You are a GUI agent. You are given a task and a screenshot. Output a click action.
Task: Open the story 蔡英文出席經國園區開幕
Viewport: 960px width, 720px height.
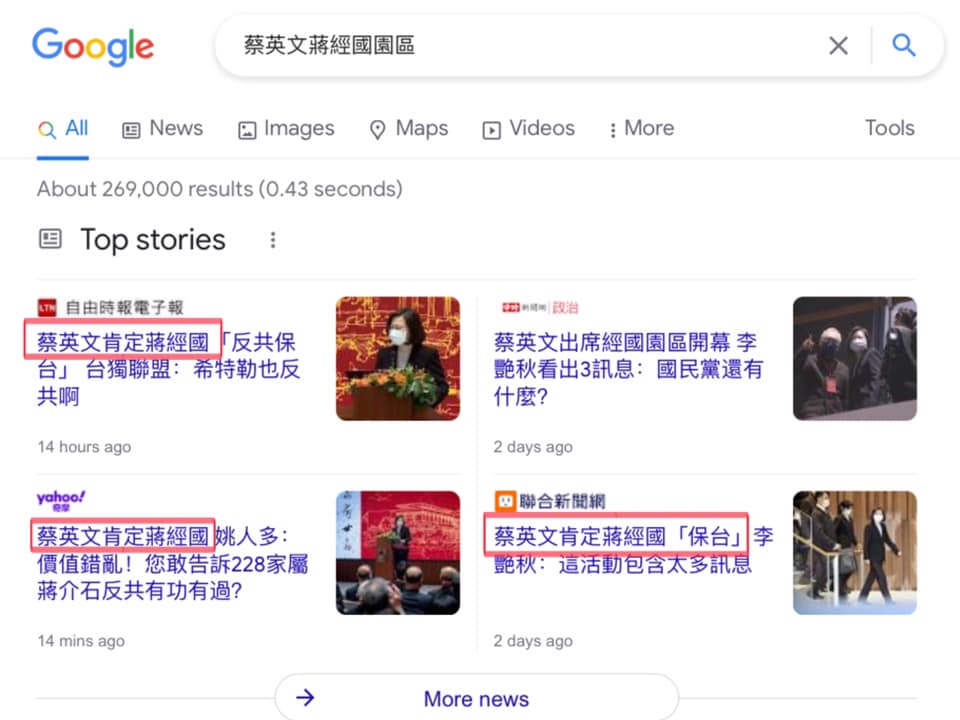coord(628,369)
